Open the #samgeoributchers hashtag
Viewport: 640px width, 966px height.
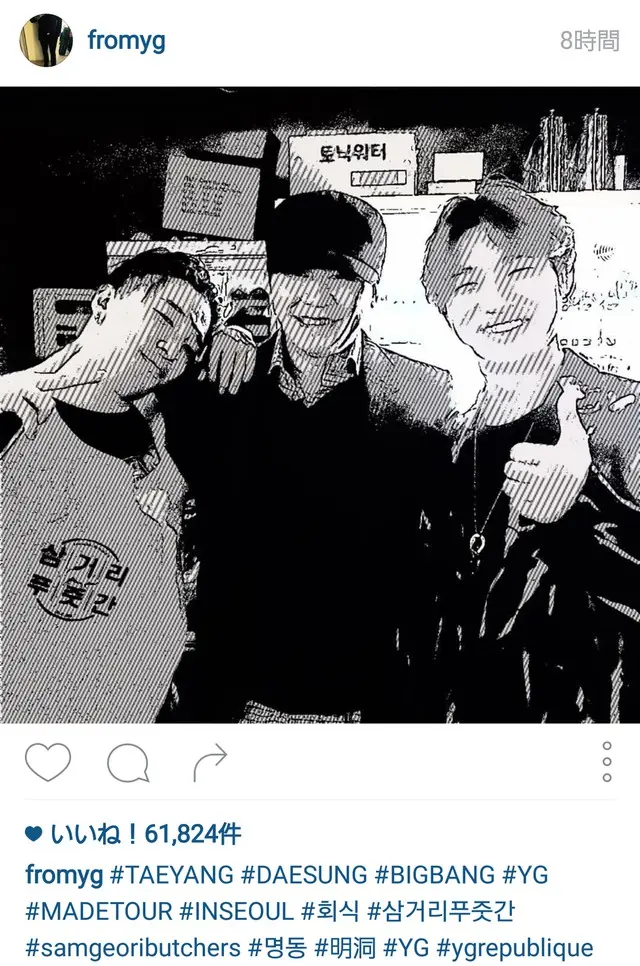click(x=133, y=947)
